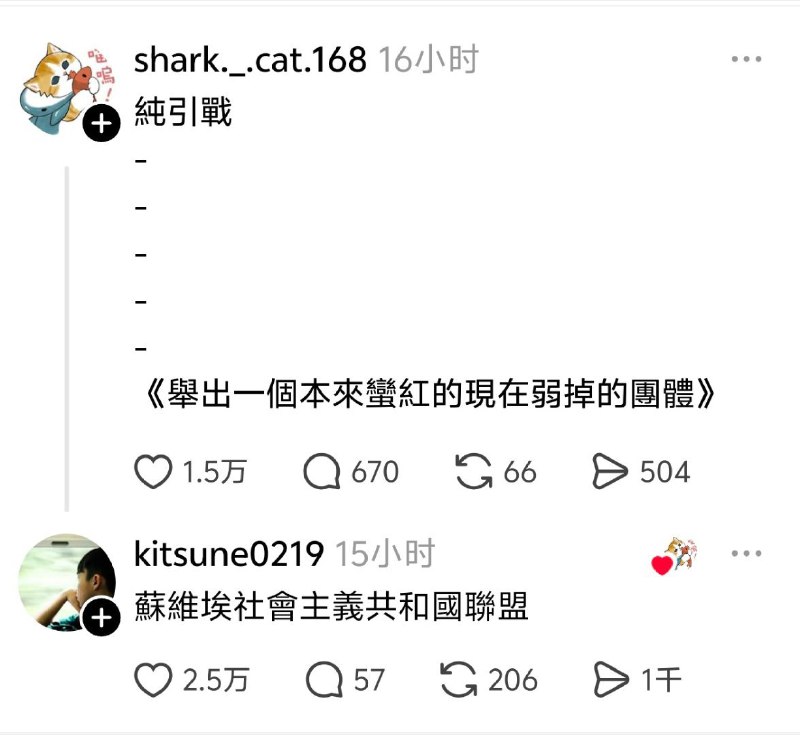Share shark._.cat.168's post
Image resolution: width=800 pixels, height=735 pixels.
(x=610, y=471)
